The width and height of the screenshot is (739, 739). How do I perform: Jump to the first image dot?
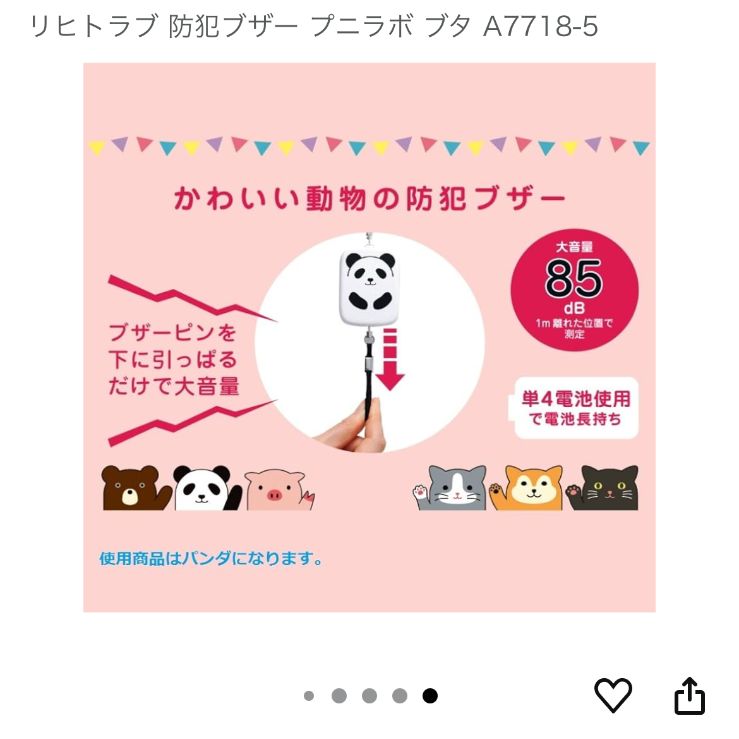pos(309,696)
